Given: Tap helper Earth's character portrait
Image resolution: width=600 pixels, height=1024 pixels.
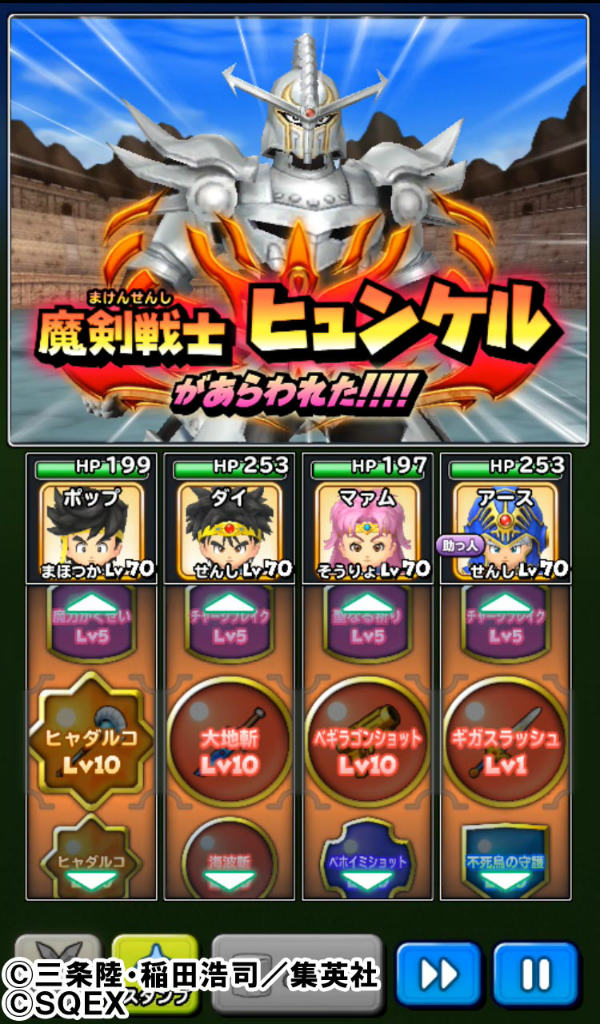Looking at the screenshot, I should point(505,530).
